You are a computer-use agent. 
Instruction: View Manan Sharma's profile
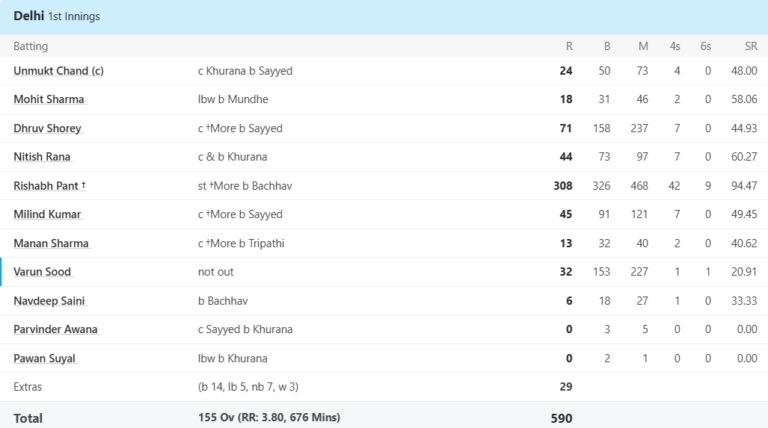coord(51,243)
